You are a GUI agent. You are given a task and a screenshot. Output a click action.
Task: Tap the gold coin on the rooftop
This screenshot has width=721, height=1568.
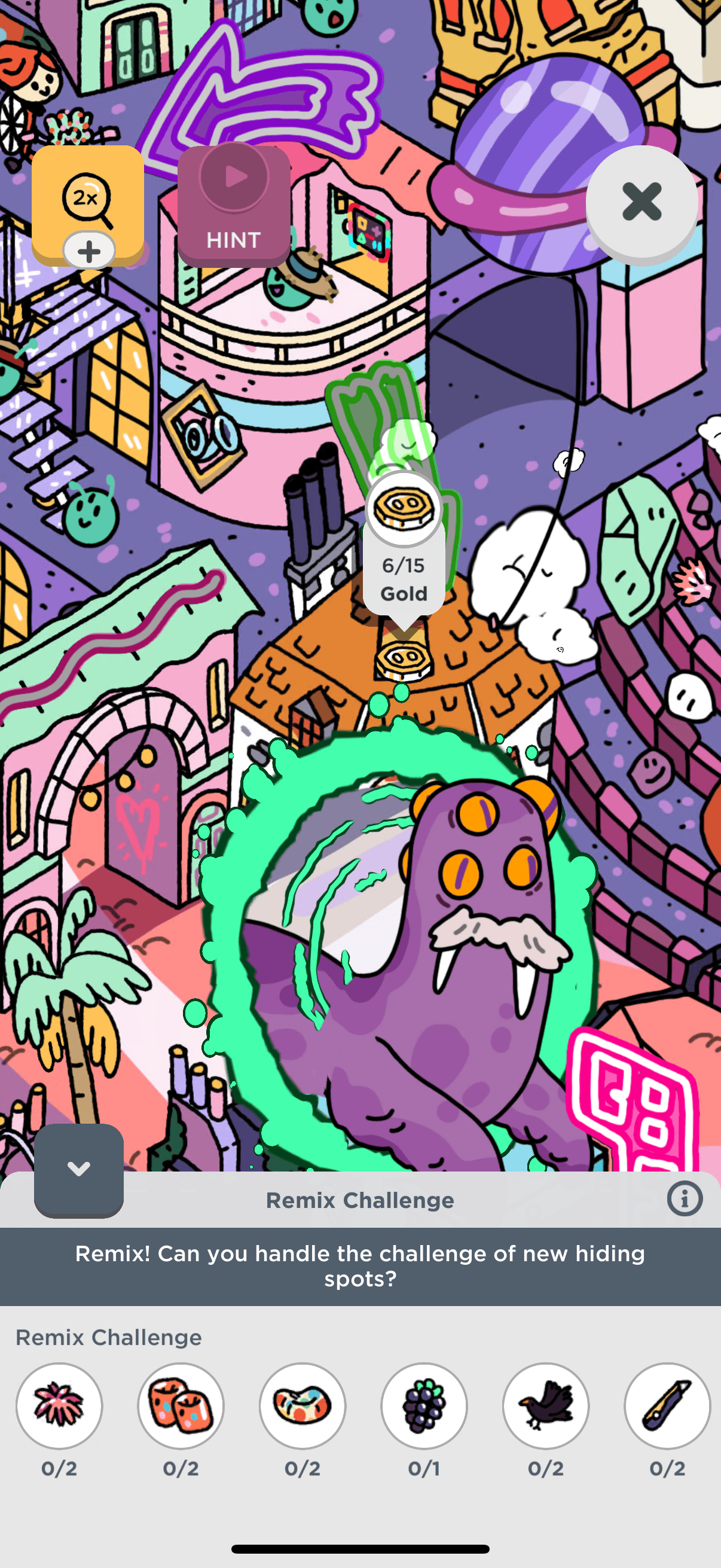[404, 660]
